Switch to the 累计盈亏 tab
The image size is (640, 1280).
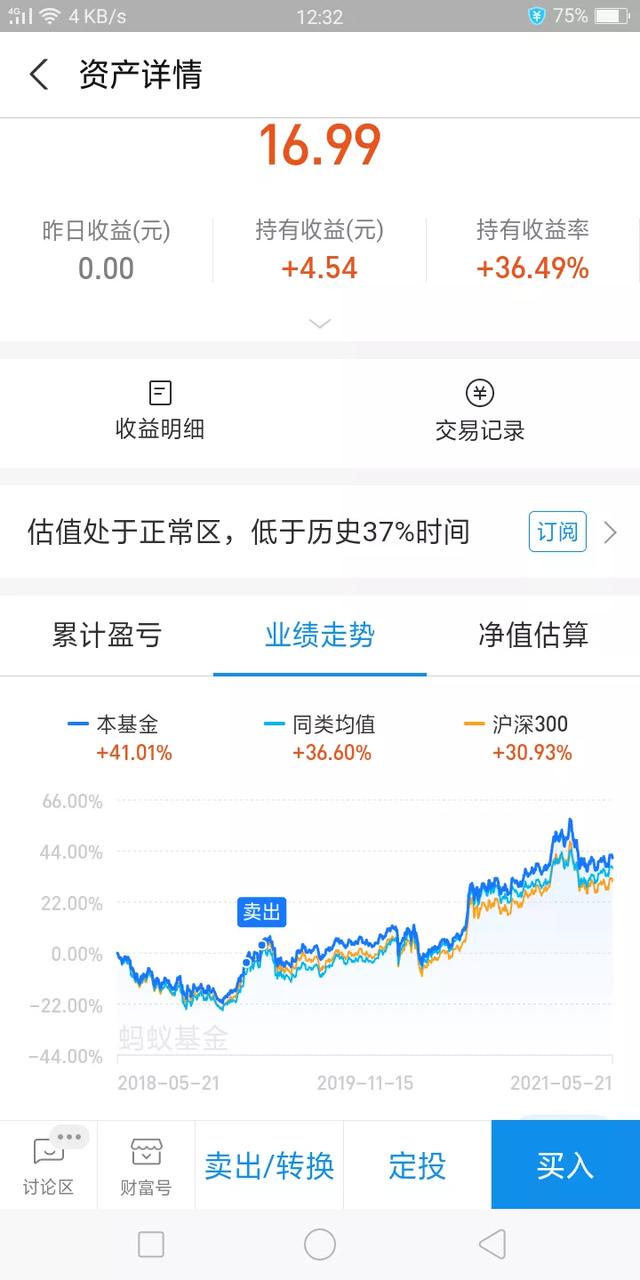107,635
